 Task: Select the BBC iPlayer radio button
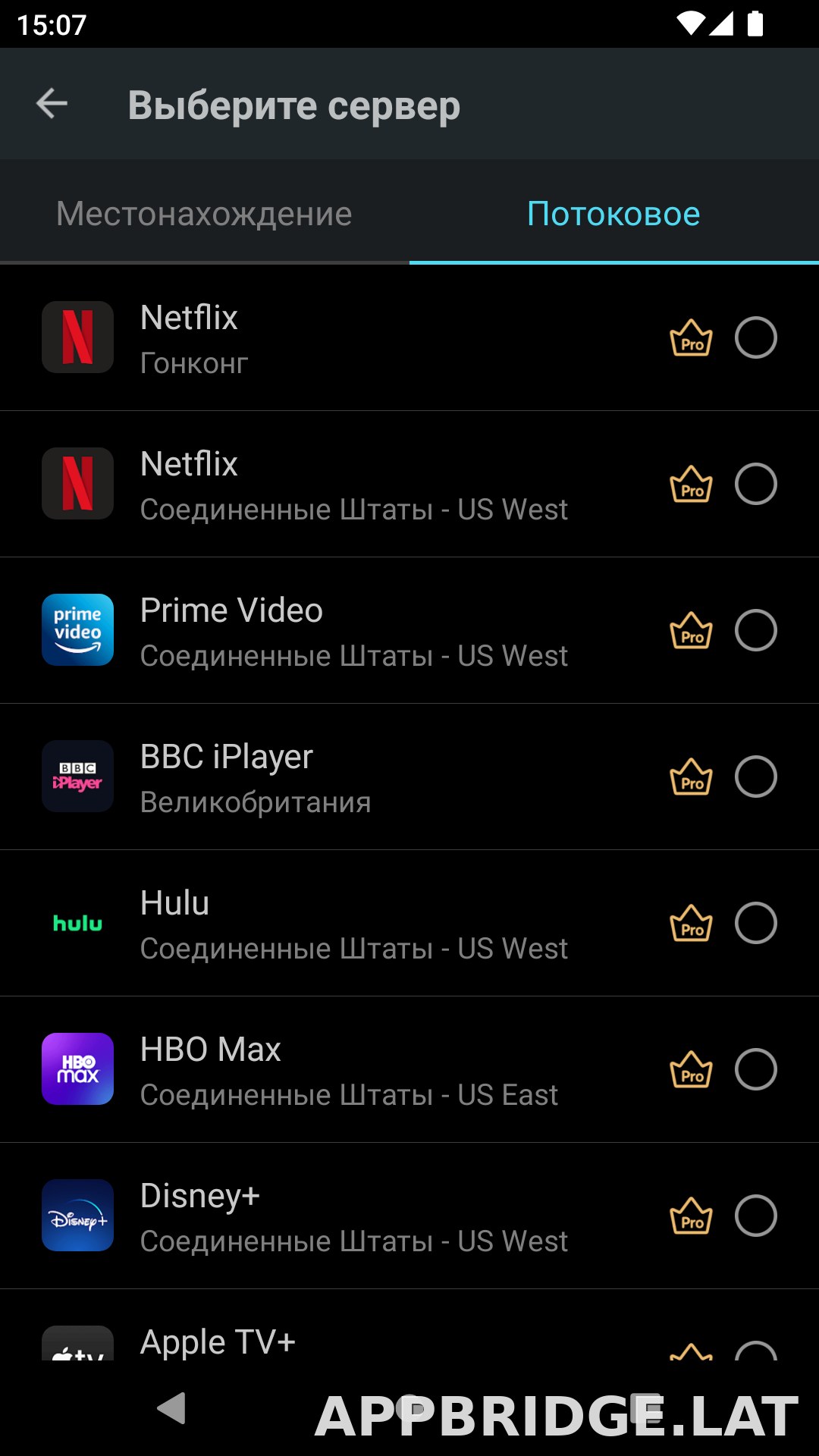coord(755,777)
